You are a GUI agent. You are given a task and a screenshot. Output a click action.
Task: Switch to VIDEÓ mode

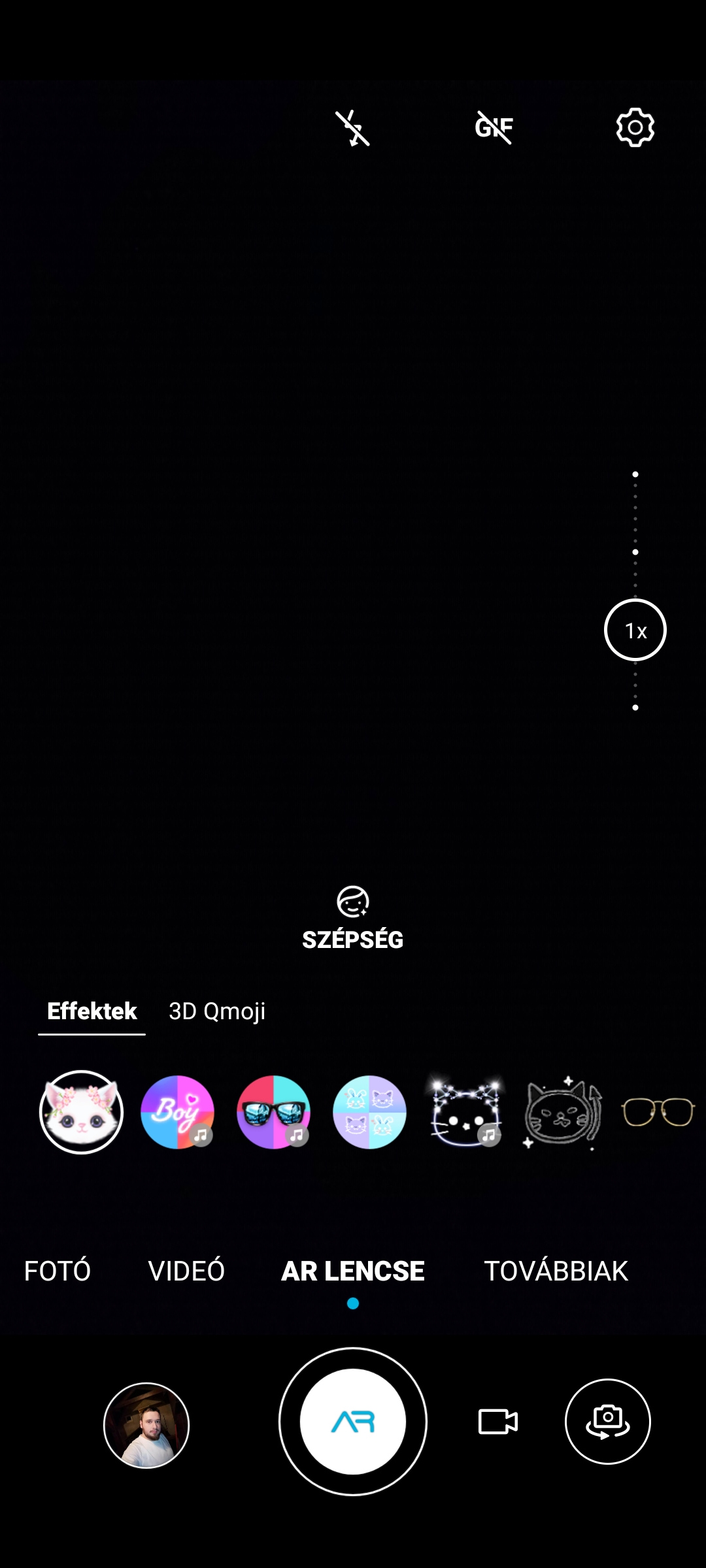(x=186, y=1271)
